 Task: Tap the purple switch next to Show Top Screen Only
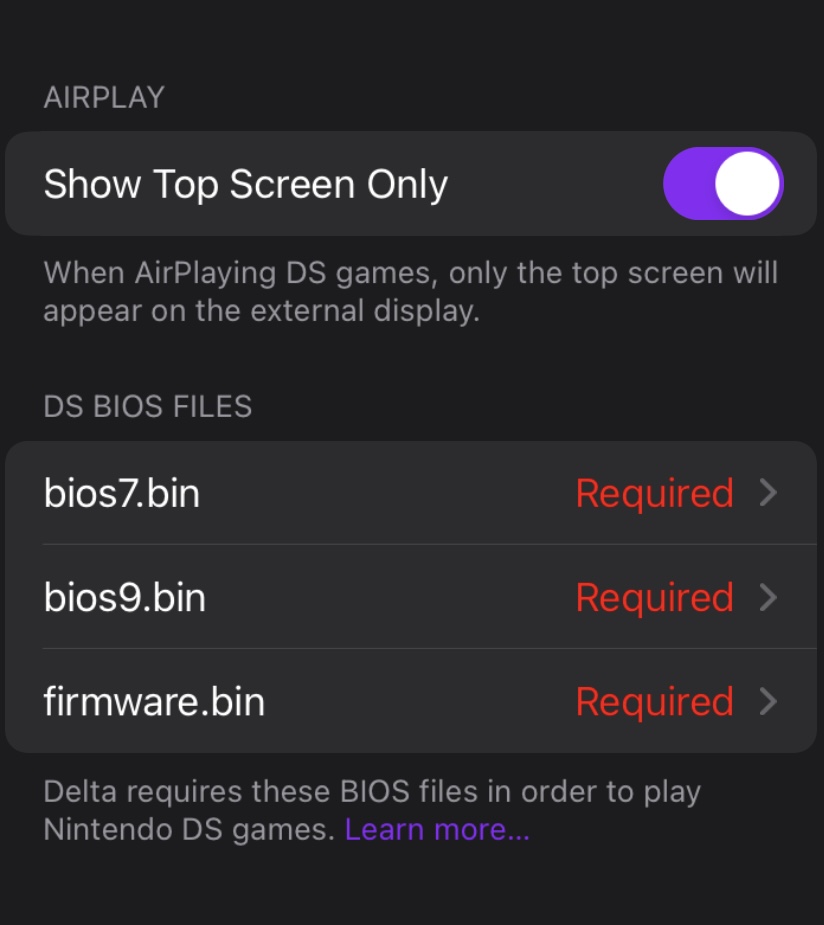[723, 184]
